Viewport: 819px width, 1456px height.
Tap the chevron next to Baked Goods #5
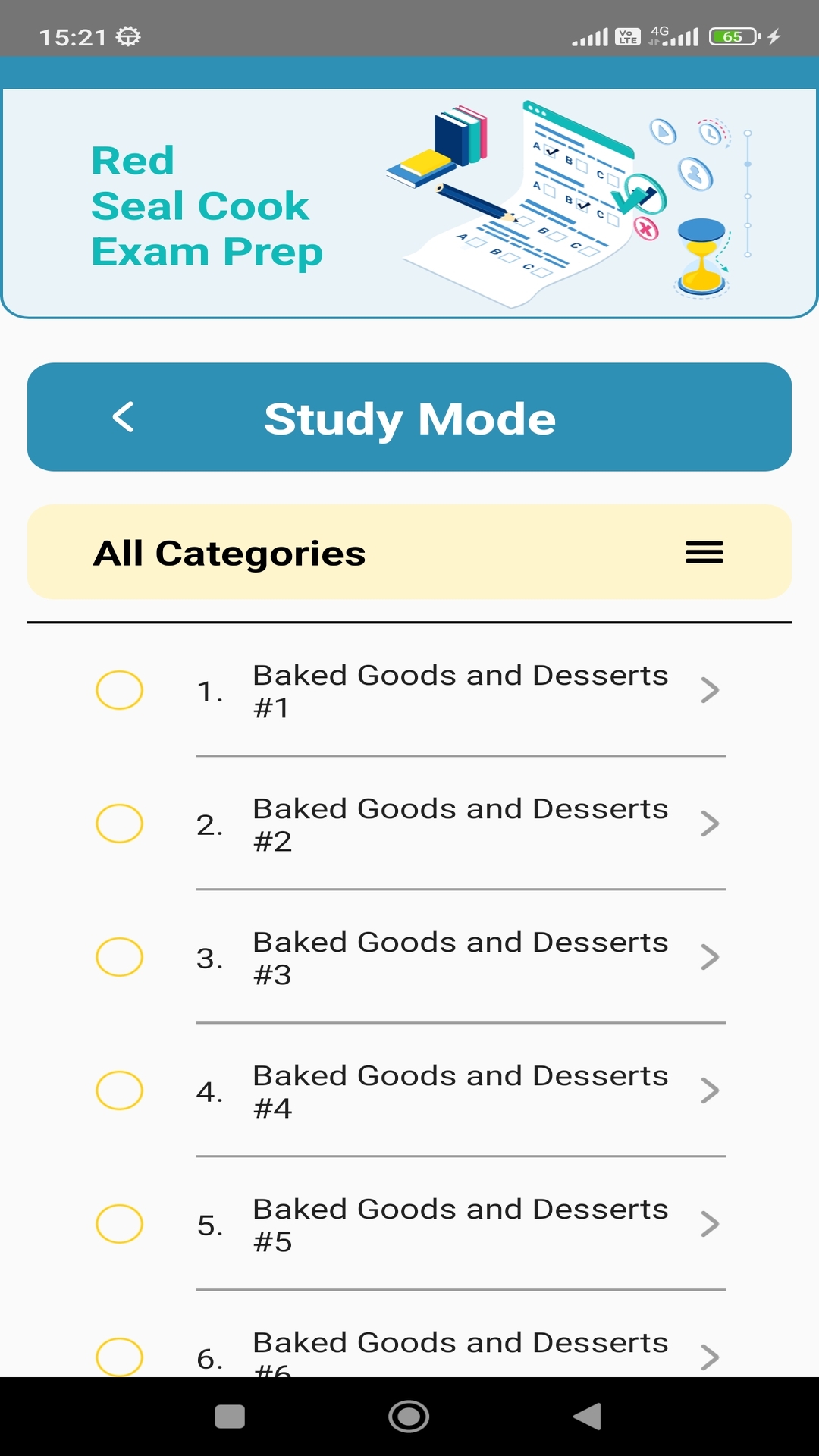711,1224
